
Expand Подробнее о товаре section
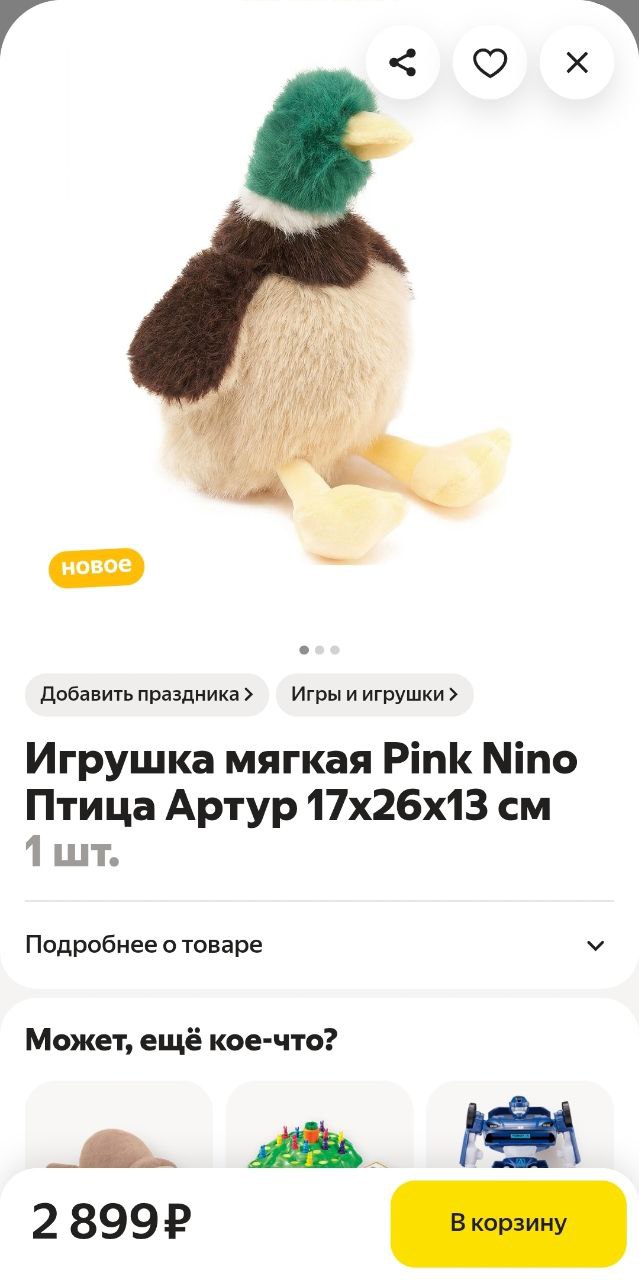pos(319,945)
